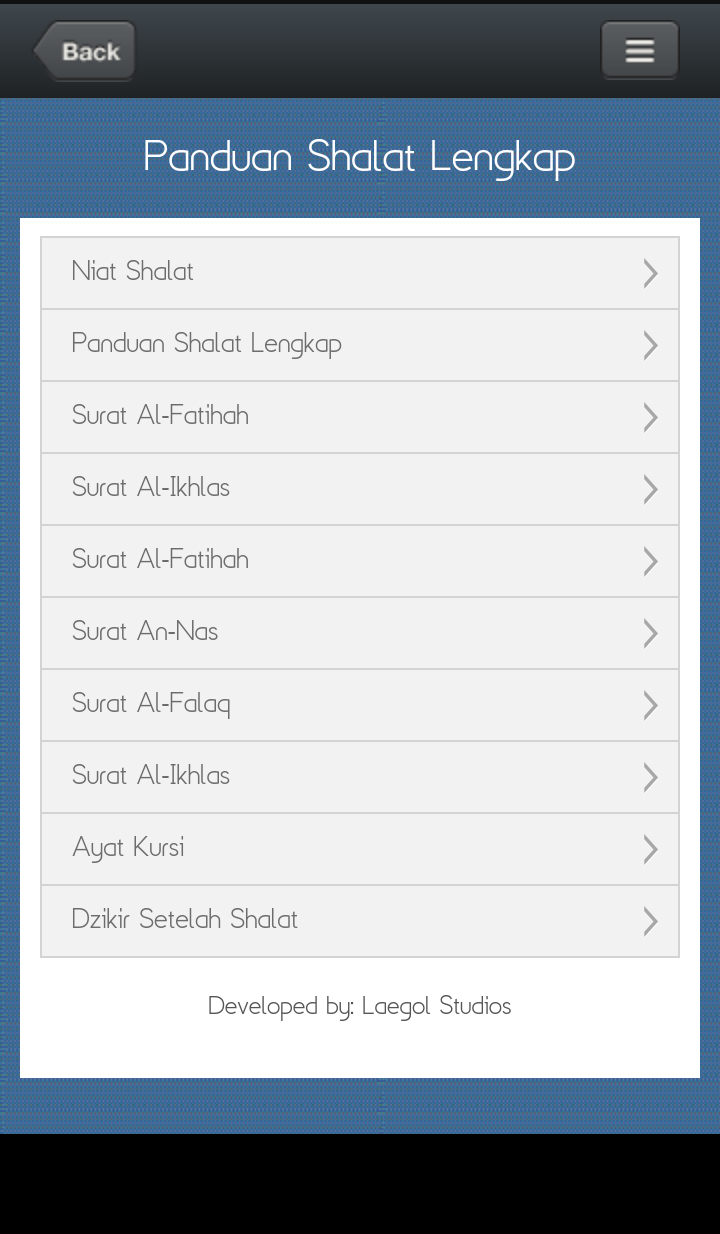Tap the chevron next to Niat Shalat
The width and height of the screenshot is (720, 1234).
650,272
